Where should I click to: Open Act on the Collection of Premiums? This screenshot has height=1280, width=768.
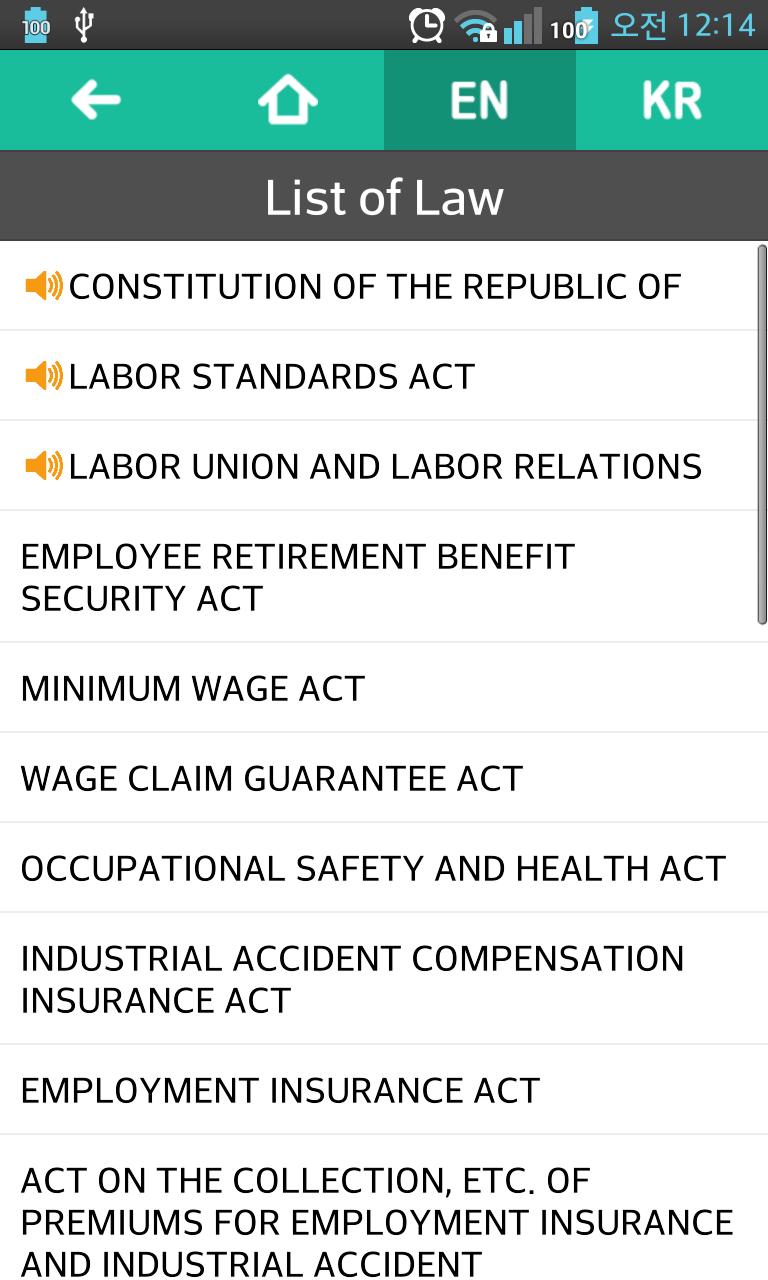point(376,1221)
